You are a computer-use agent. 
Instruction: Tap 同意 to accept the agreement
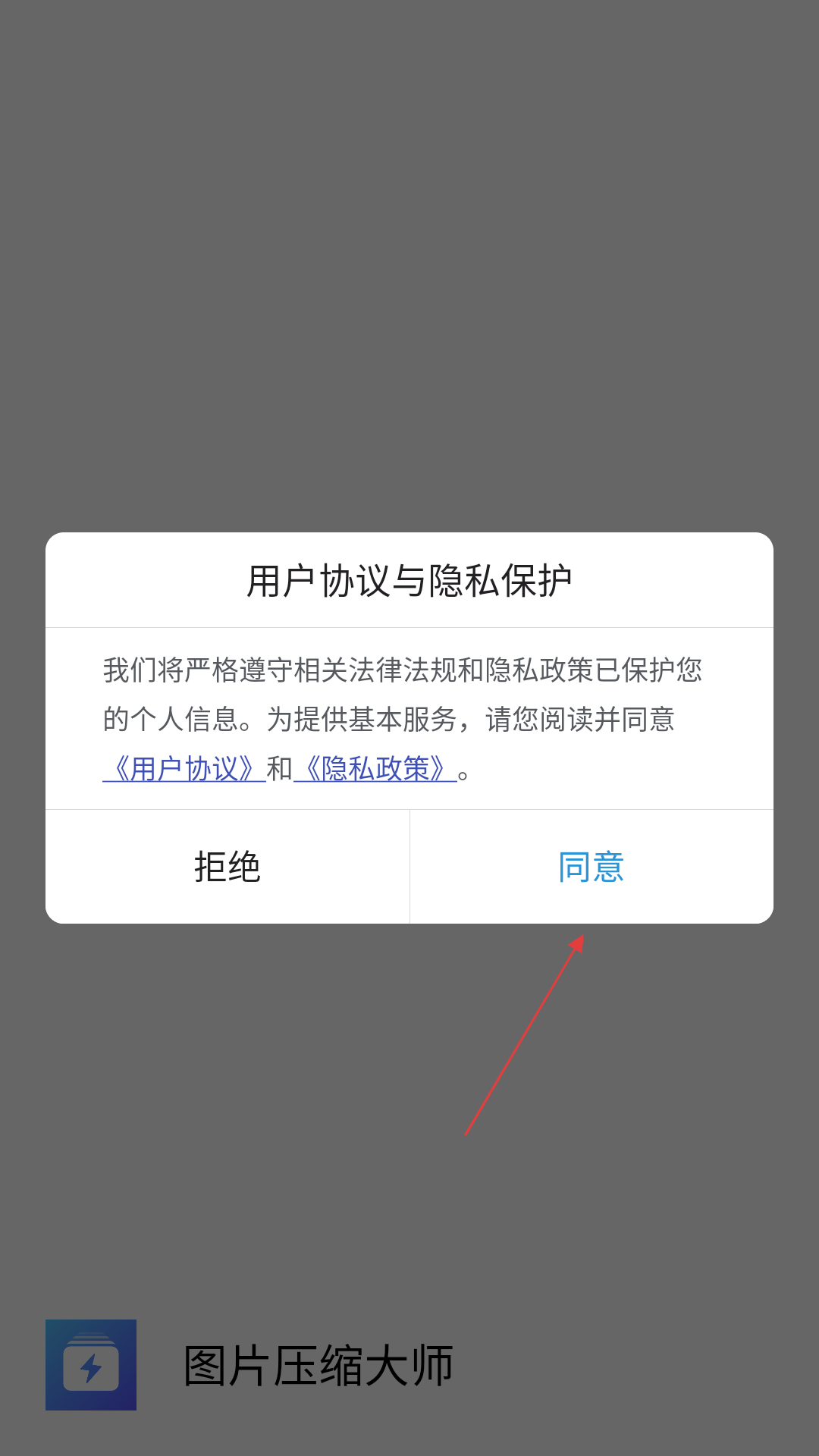[591, 867]
